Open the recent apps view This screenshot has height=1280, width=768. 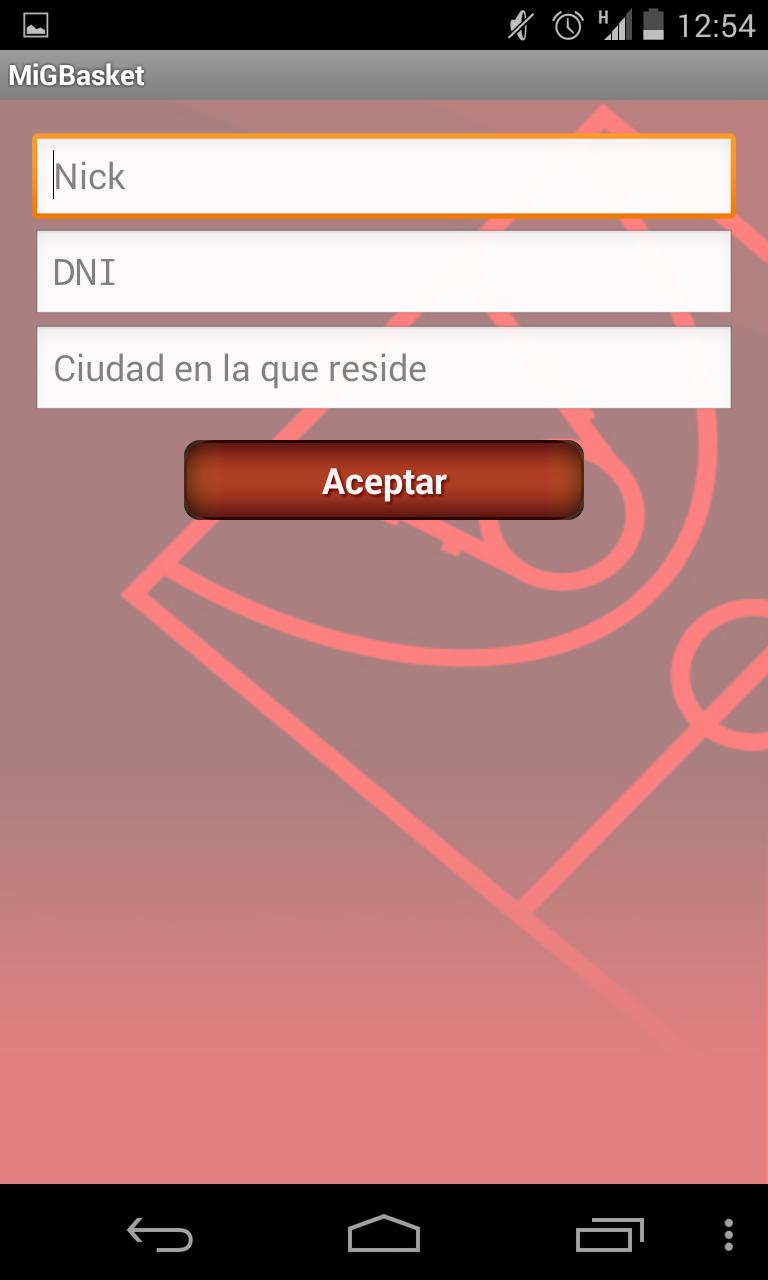pyautogui.click(x=610, y=1235)
